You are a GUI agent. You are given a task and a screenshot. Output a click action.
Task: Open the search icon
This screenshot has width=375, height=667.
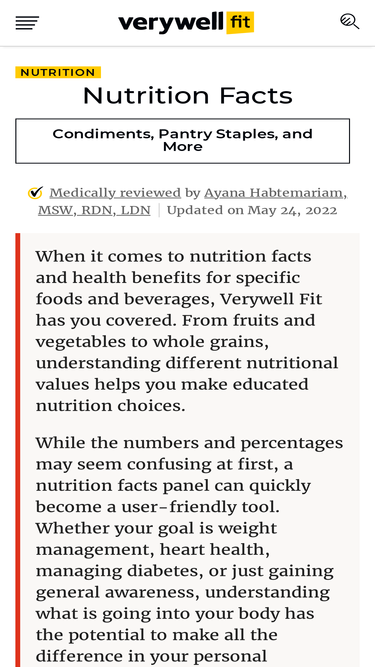[349, 21]
